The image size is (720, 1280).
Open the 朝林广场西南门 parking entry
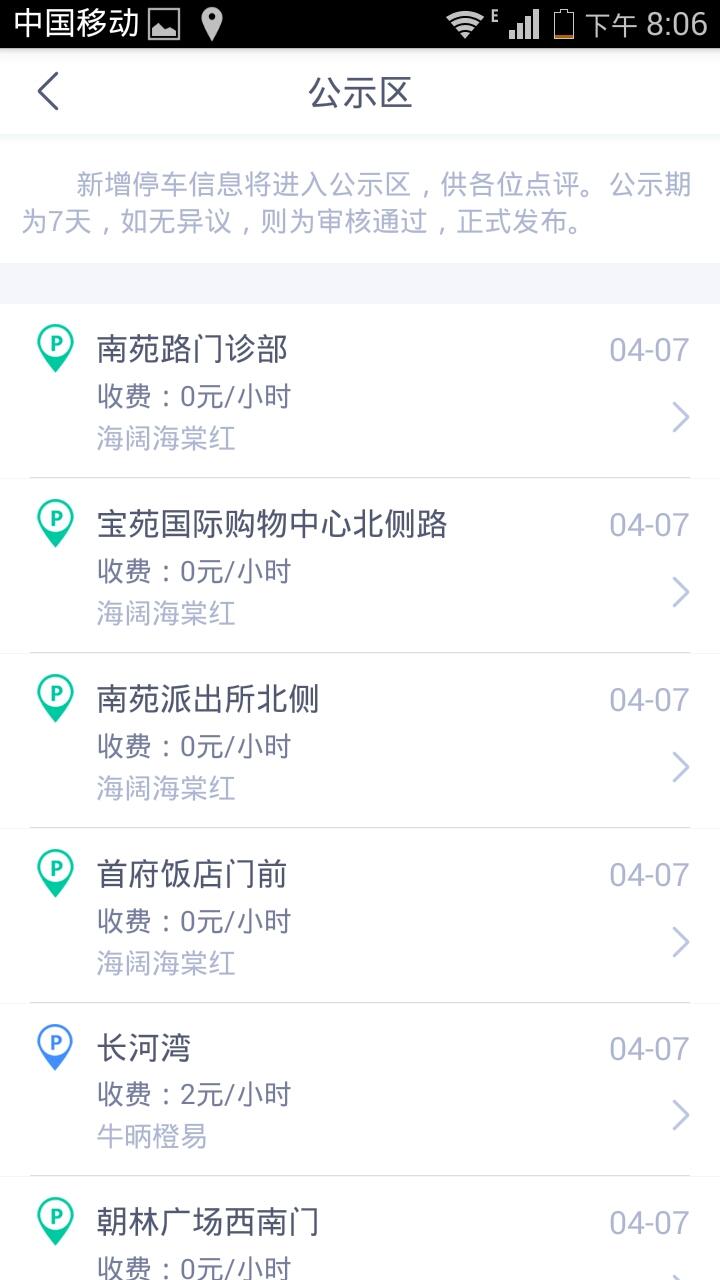pos(360,1229)
